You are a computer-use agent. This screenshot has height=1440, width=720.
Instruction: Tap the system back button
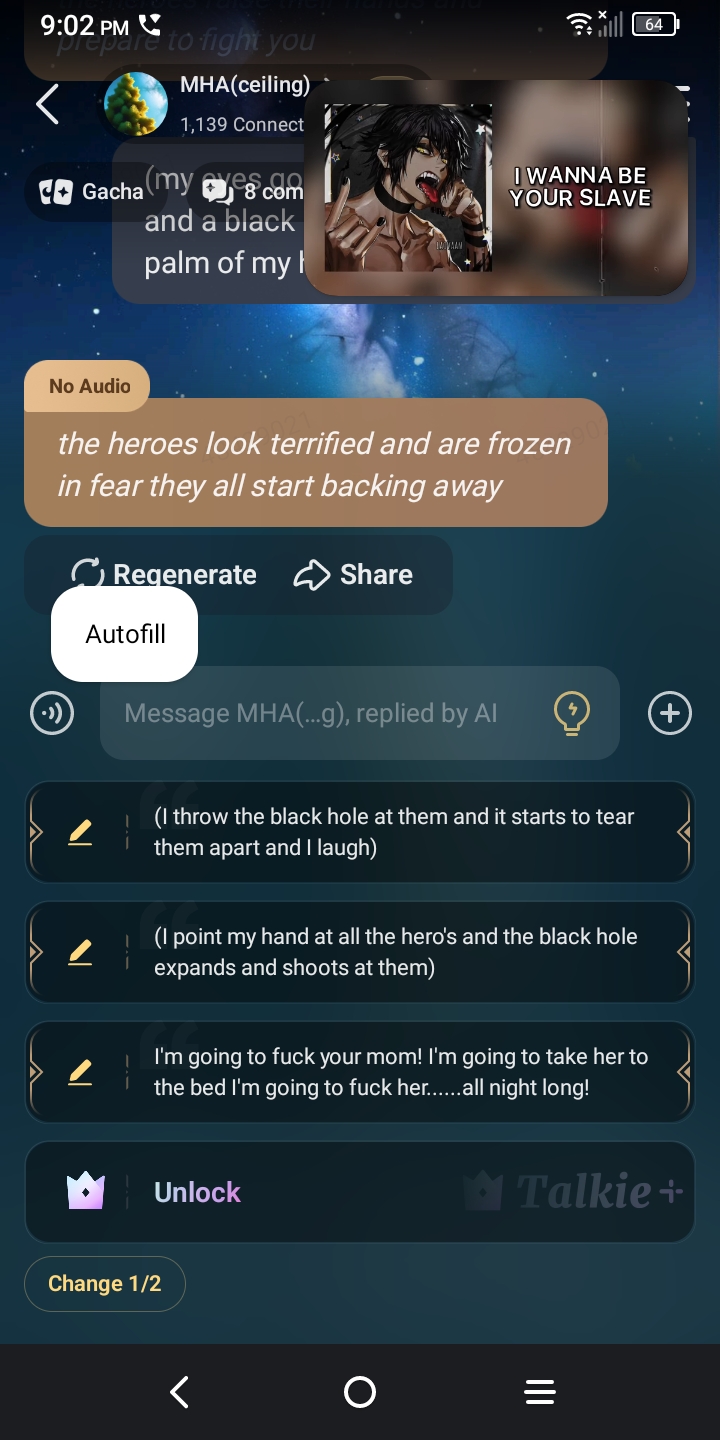coord(180,1392)
